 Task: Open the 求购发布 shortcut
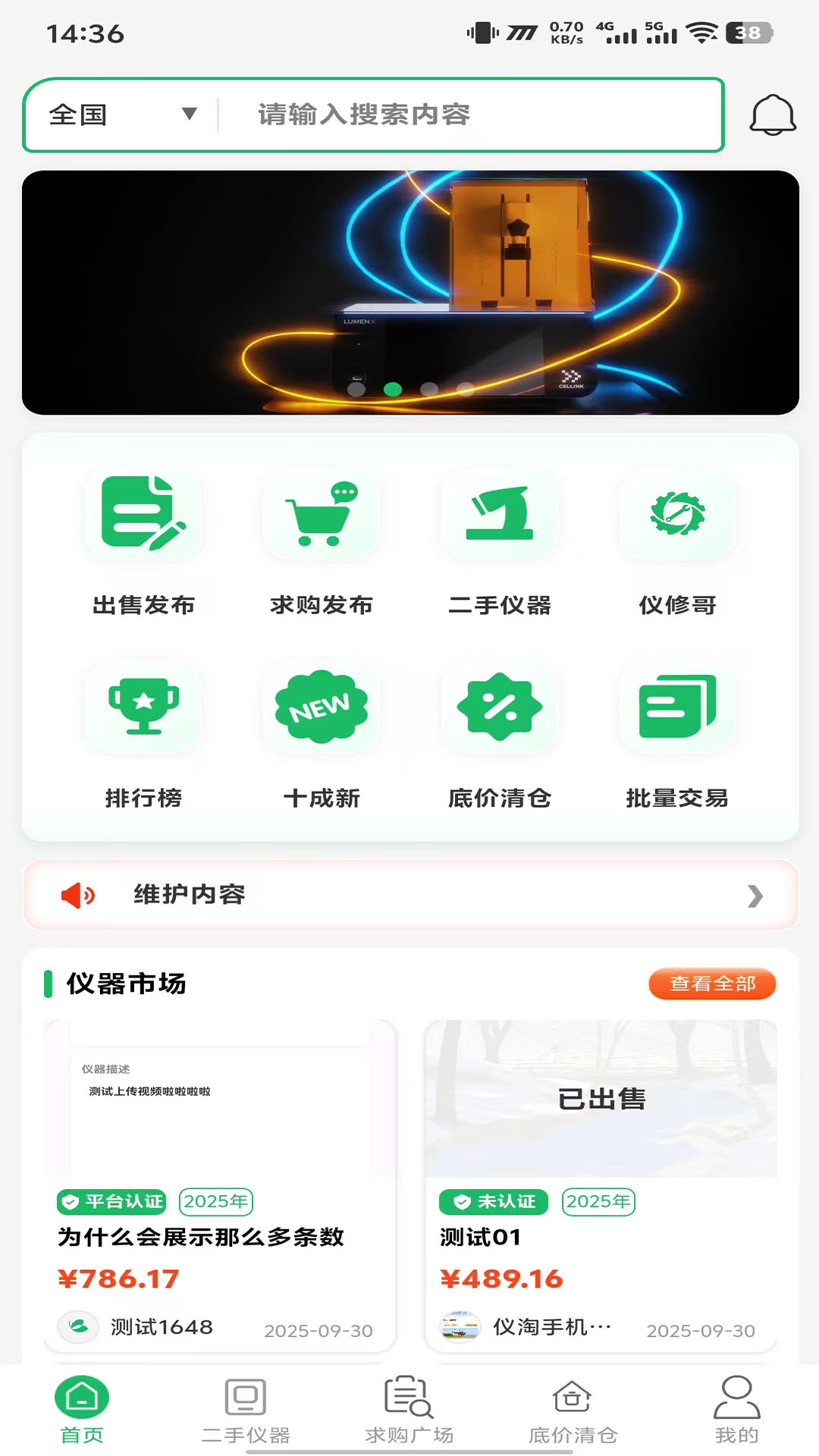[322, 543]
